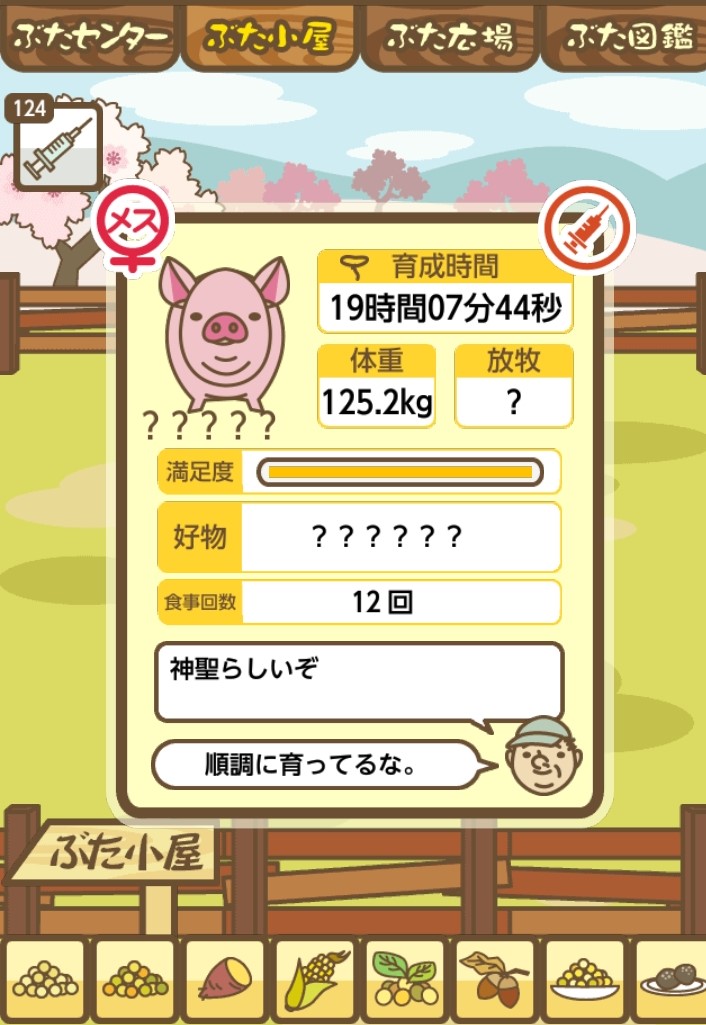Image resolution: width=706 pixels, height=1025 pixels.
Task: Feed the pig the leafy berries
Action: pos(403,979)
